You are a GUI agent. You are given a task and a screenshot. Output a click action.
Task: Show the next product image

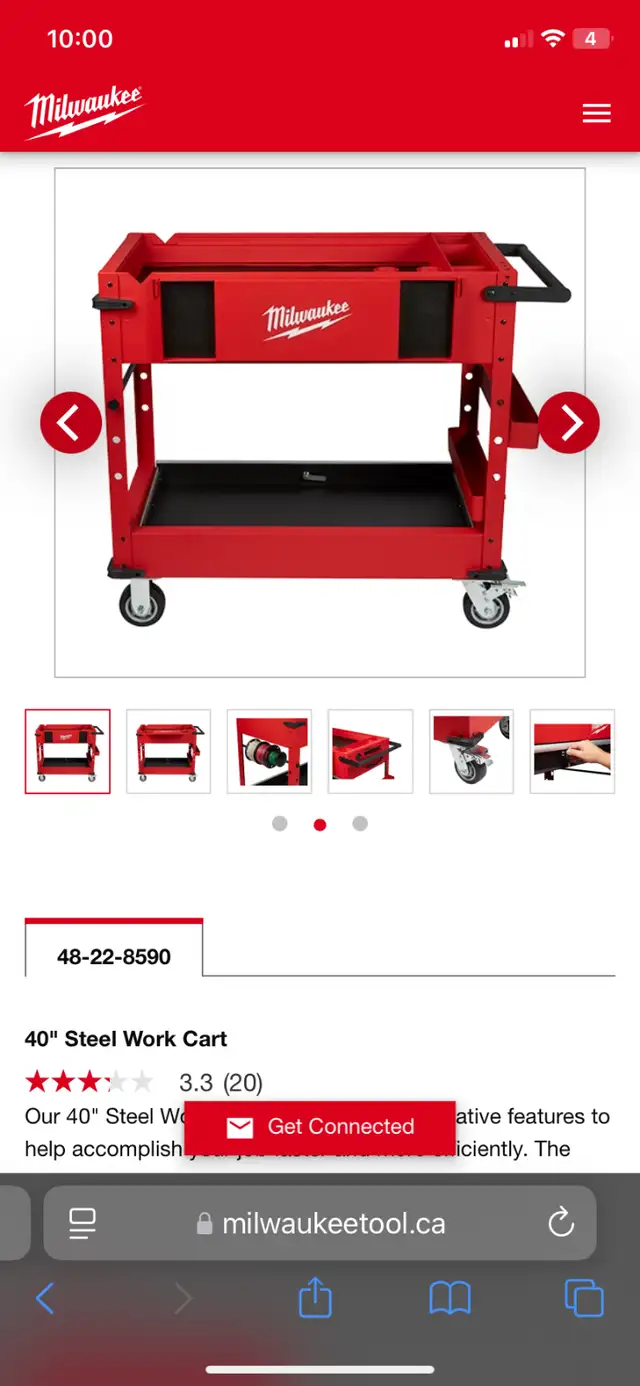coord(569,422)
